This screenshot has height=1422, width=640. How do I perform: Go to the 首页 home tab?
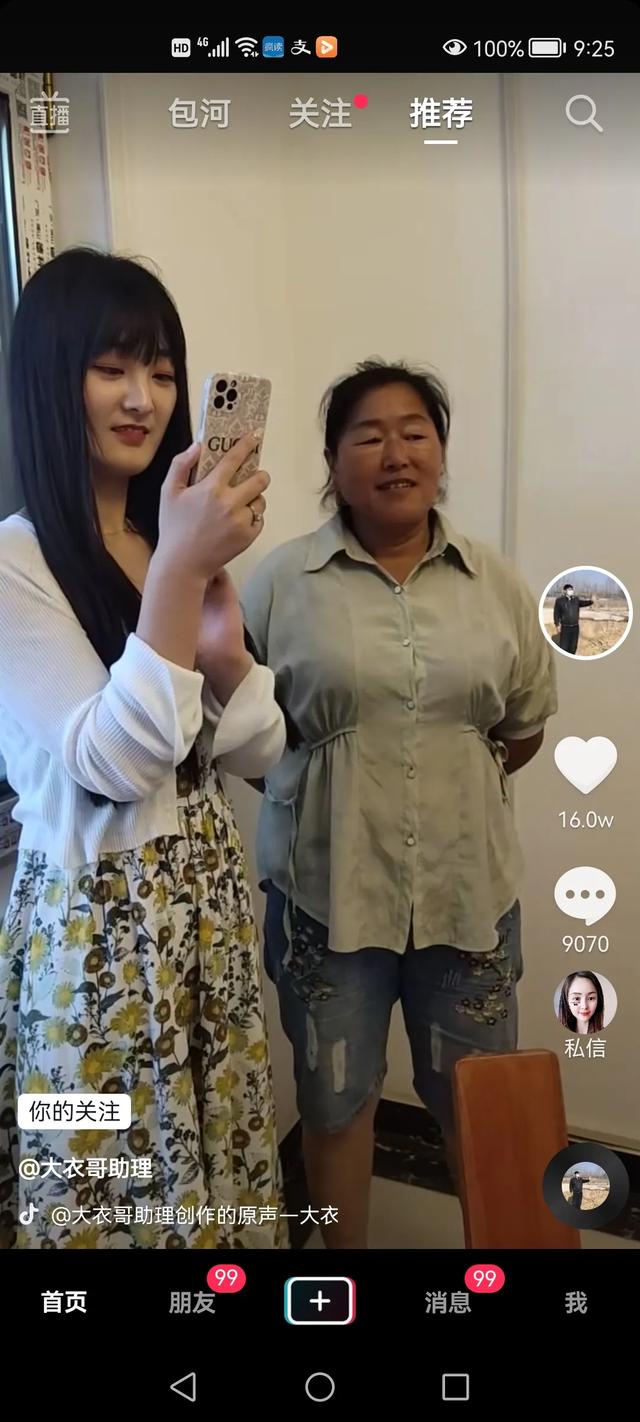[x=64, y=1302]
